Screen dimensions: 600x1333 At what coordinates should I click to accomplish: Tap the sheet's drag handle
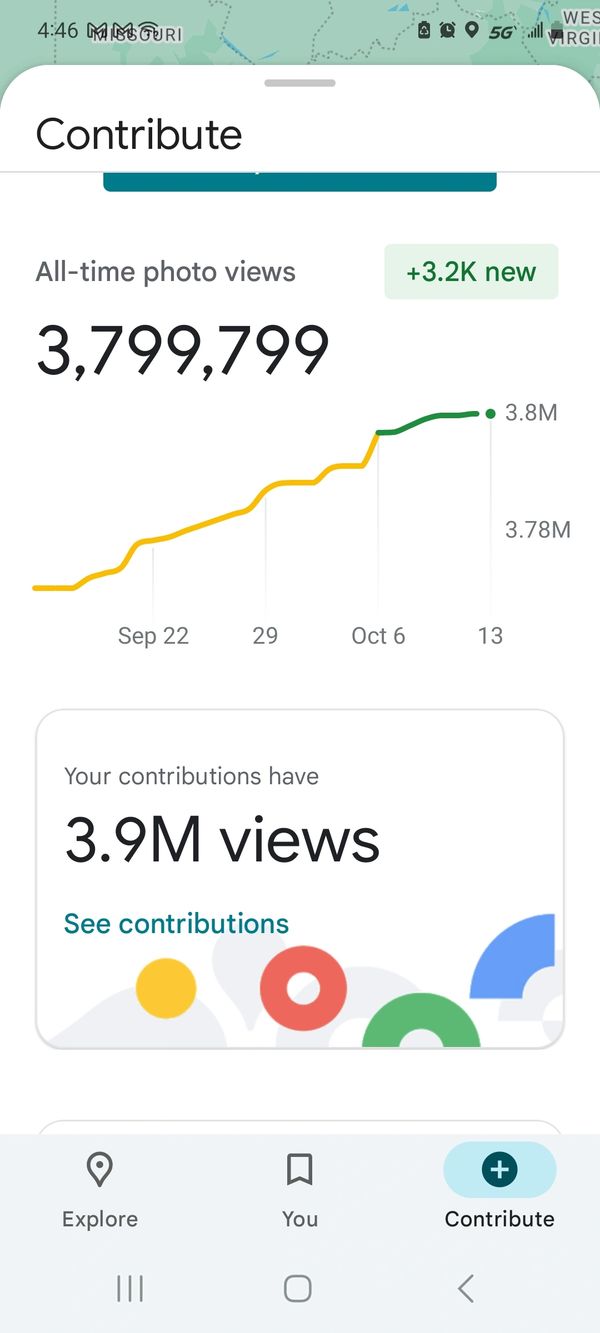tap(299, 83)
